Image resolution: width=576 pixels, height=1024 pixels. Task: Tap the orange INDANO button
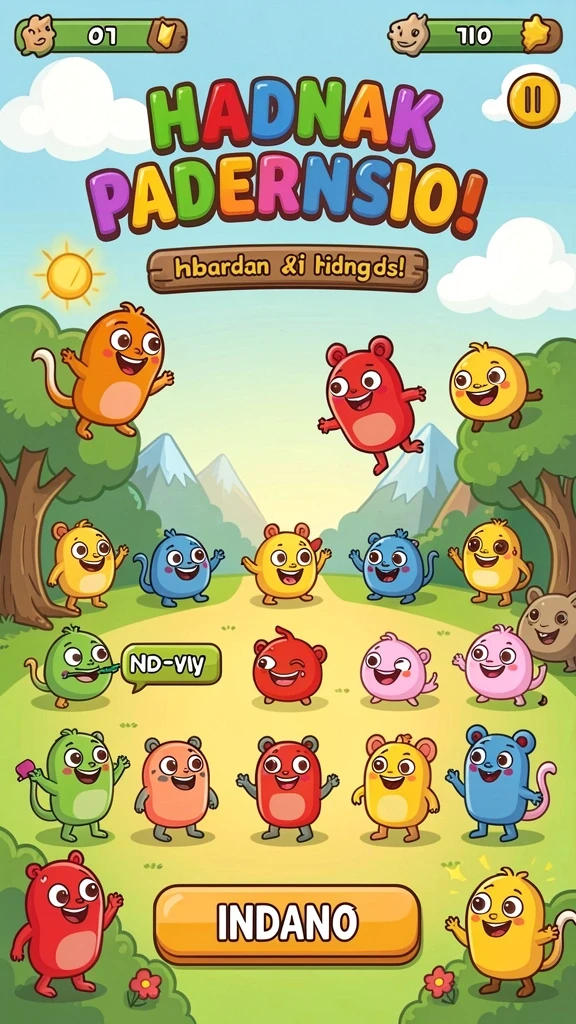pos(287,923)
